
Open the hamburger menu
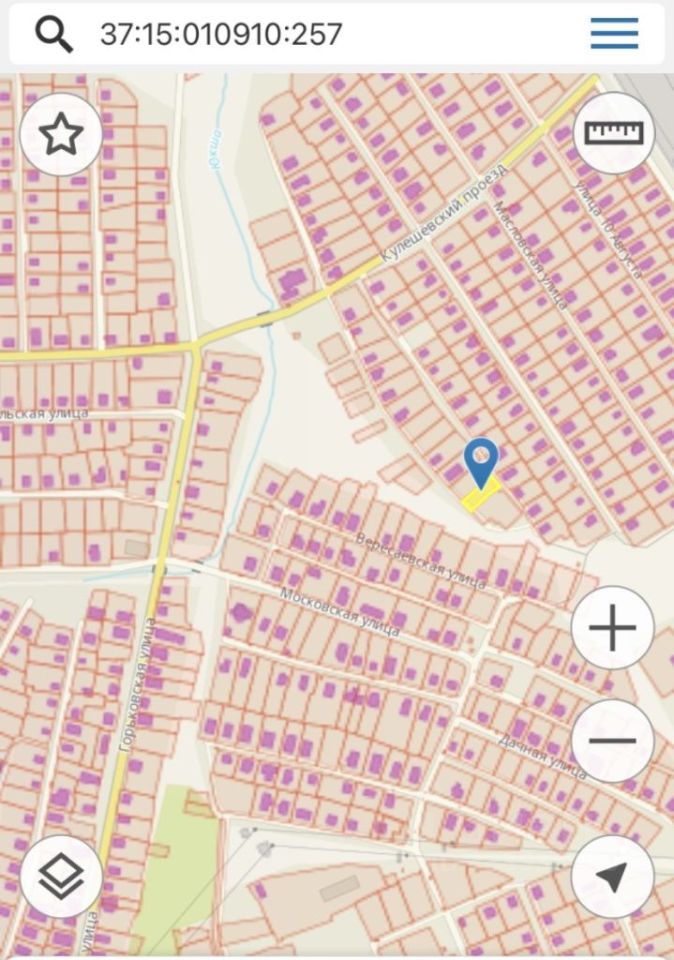[x=614, y=33]
